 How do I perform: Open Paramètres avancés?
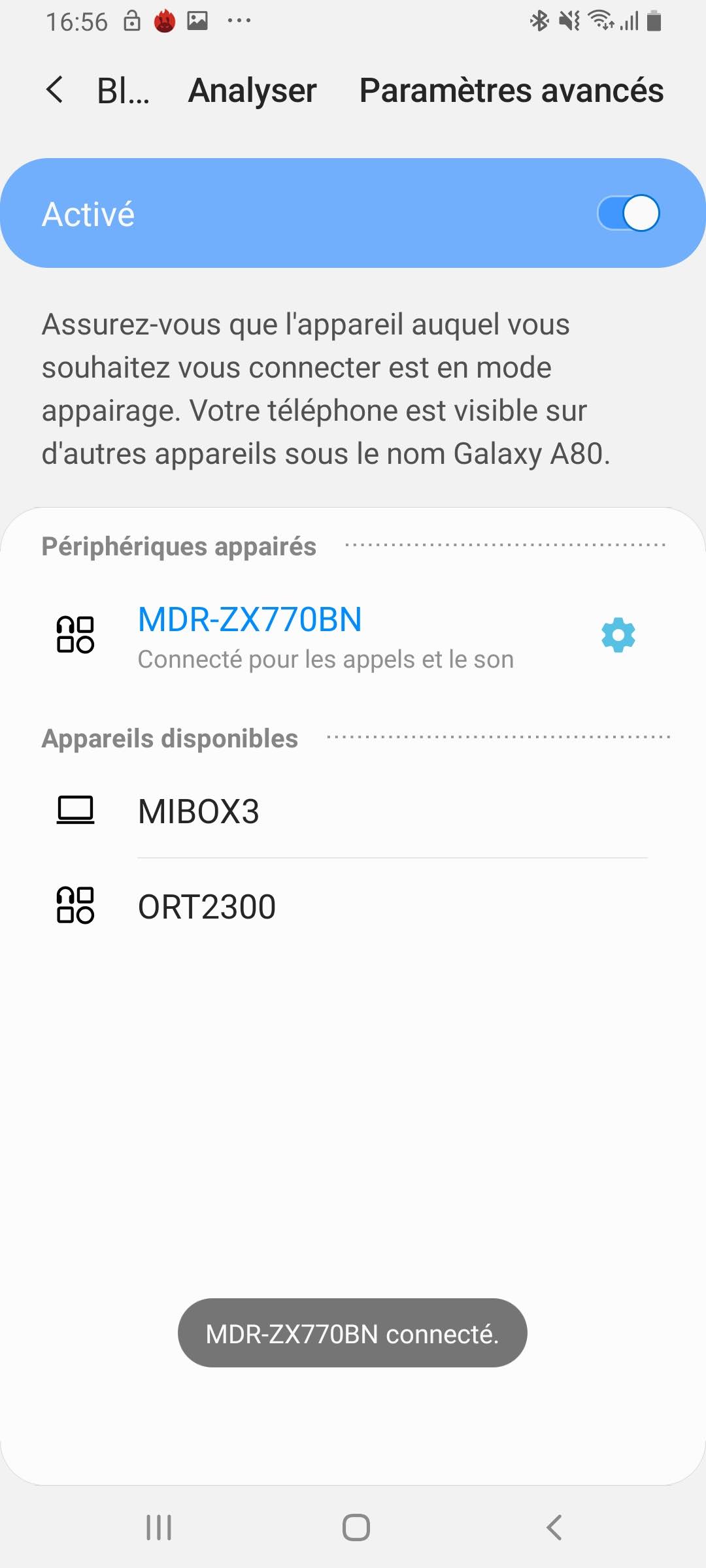pyautogui.click(x=511, y=90)
